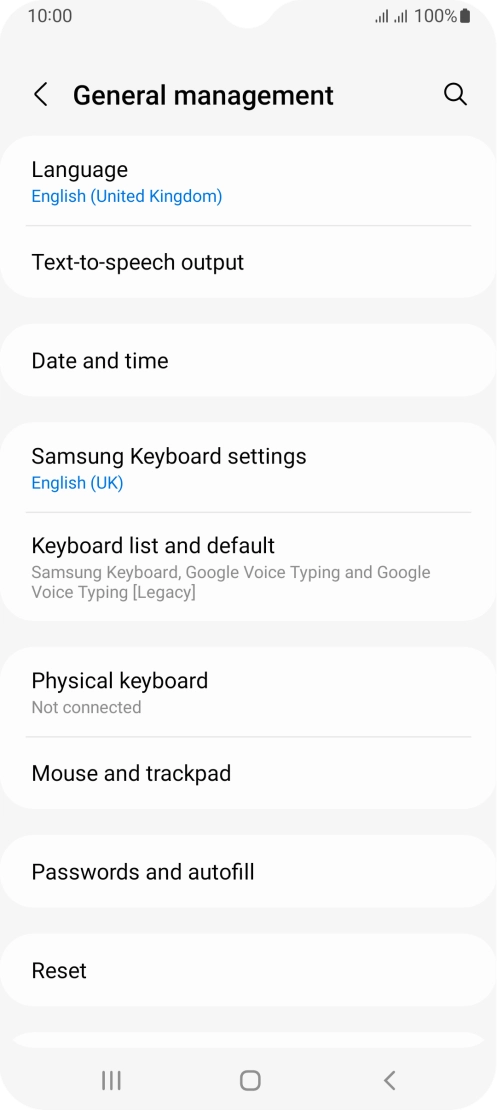
Task: Open the Reset options
Action: [248, 970]
